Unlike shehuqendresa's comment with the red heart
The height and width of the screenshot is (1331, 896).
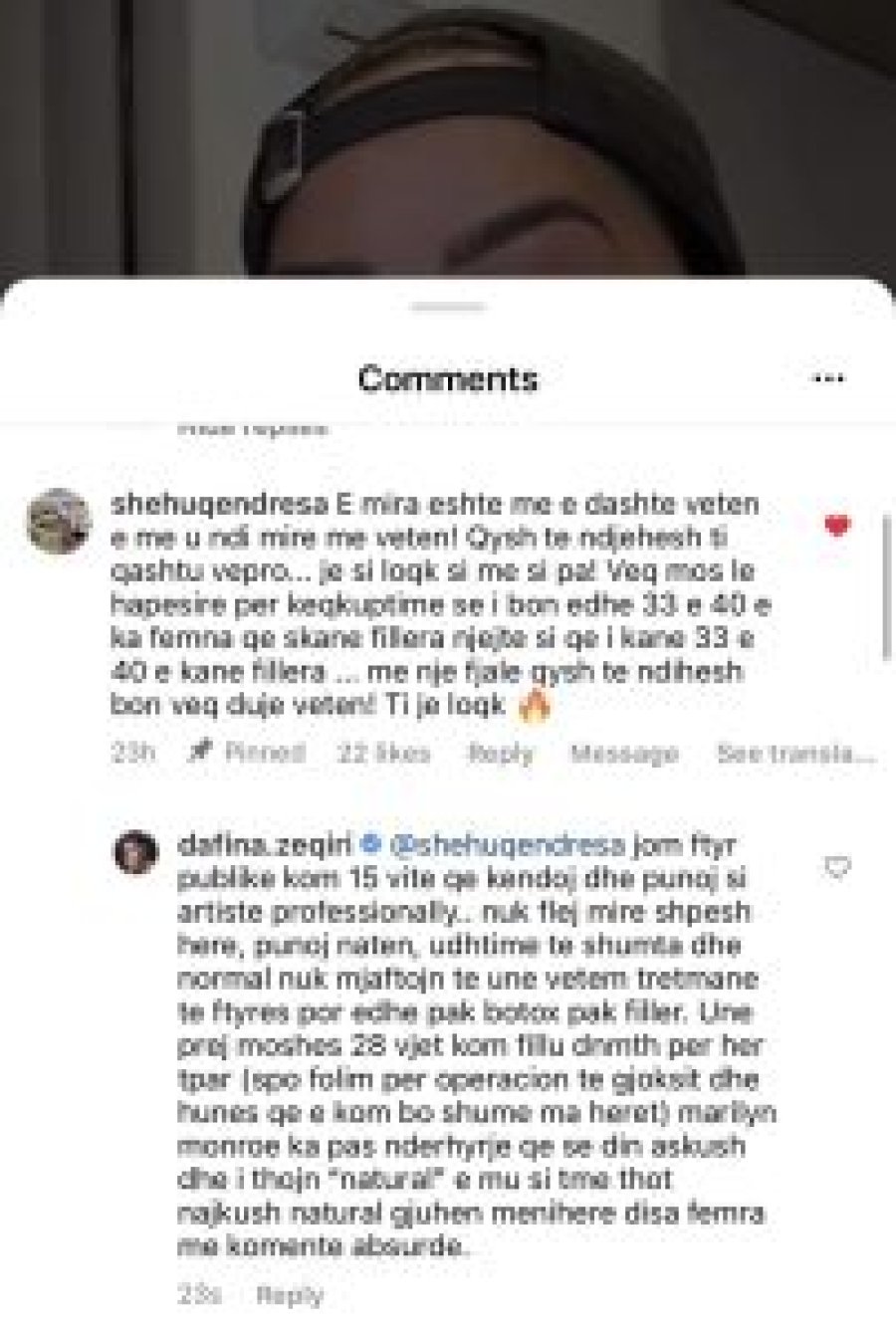click(x=838, y=525)
